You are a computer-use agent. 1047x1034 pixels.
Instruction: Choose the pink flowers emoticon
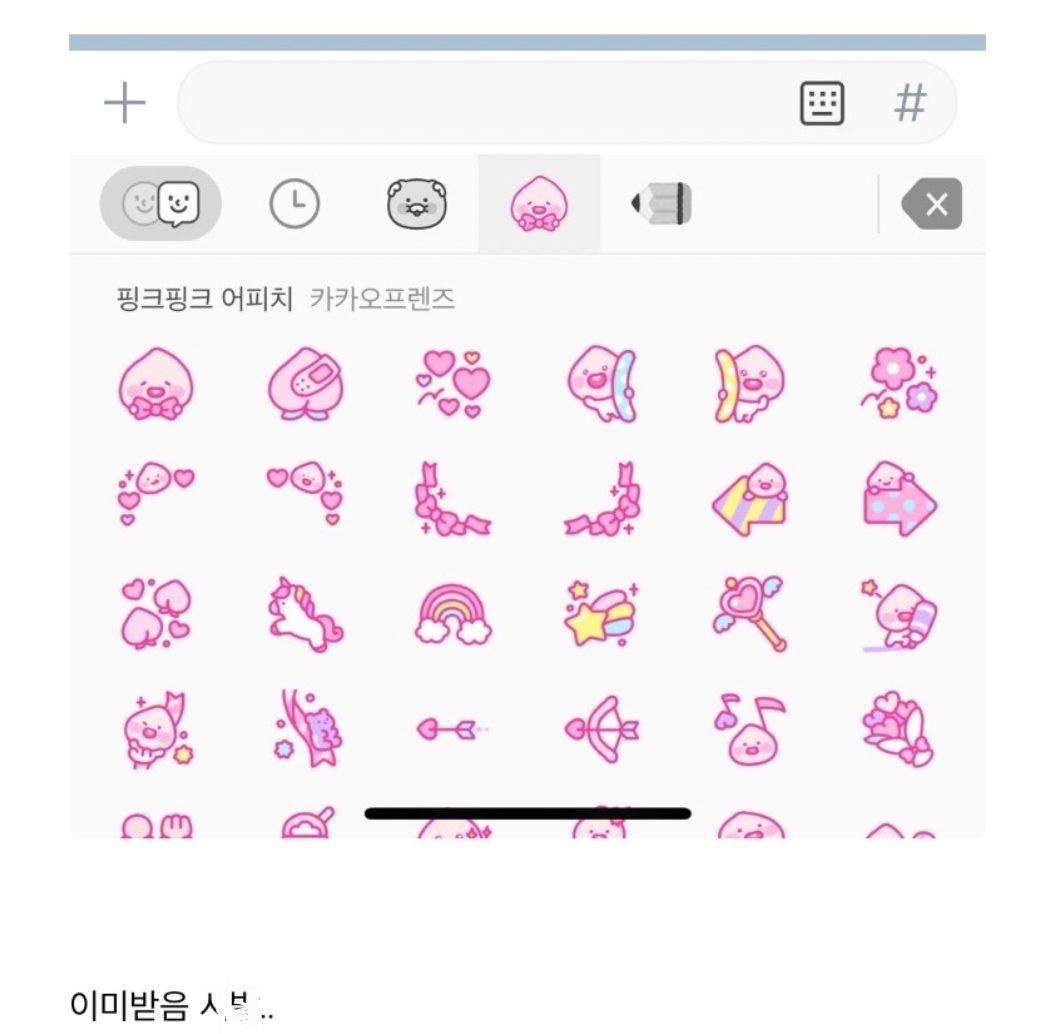899,385
